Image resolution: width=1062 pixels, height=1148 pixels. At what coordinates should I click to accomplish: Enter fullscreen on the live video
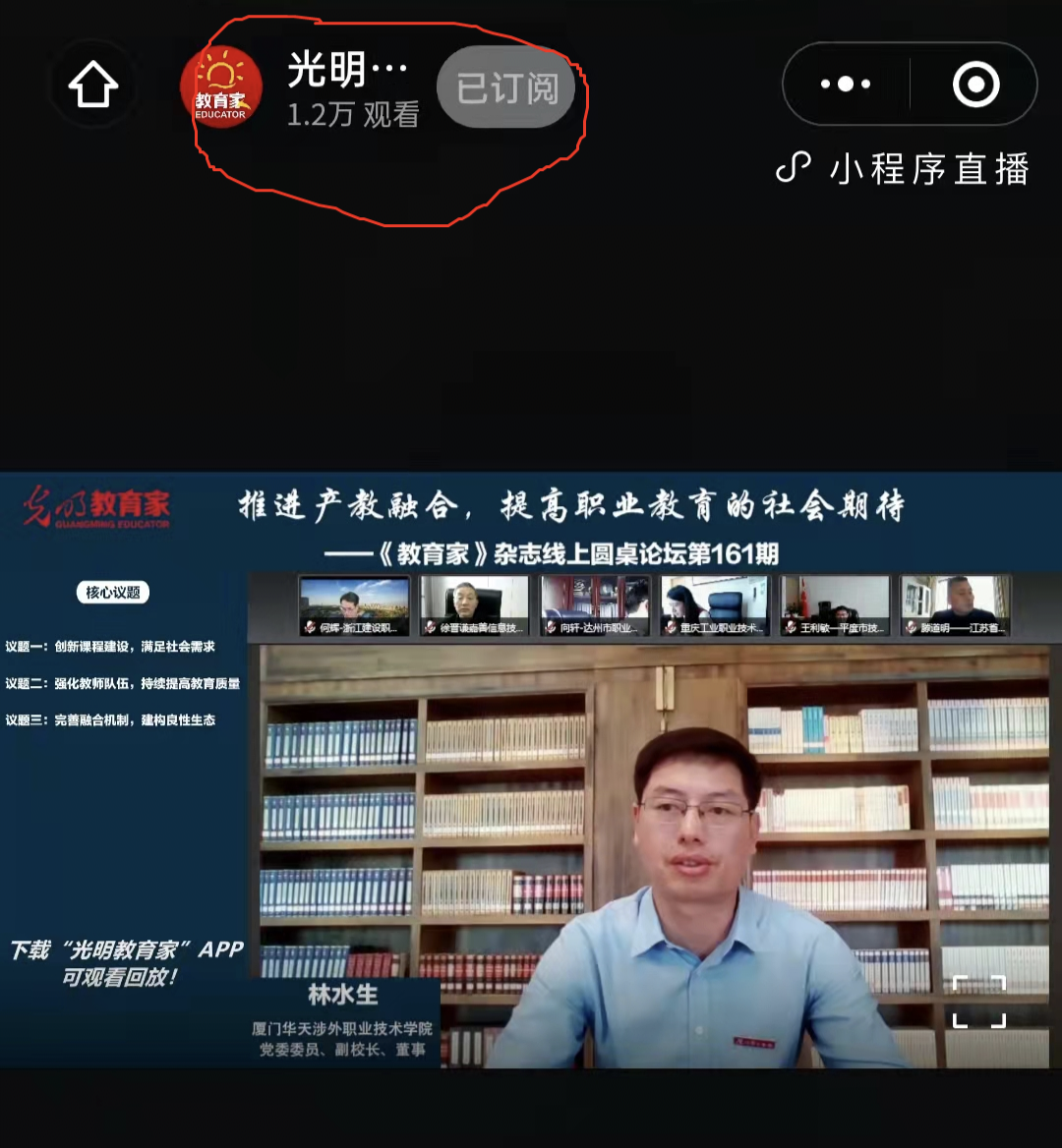979,1002
